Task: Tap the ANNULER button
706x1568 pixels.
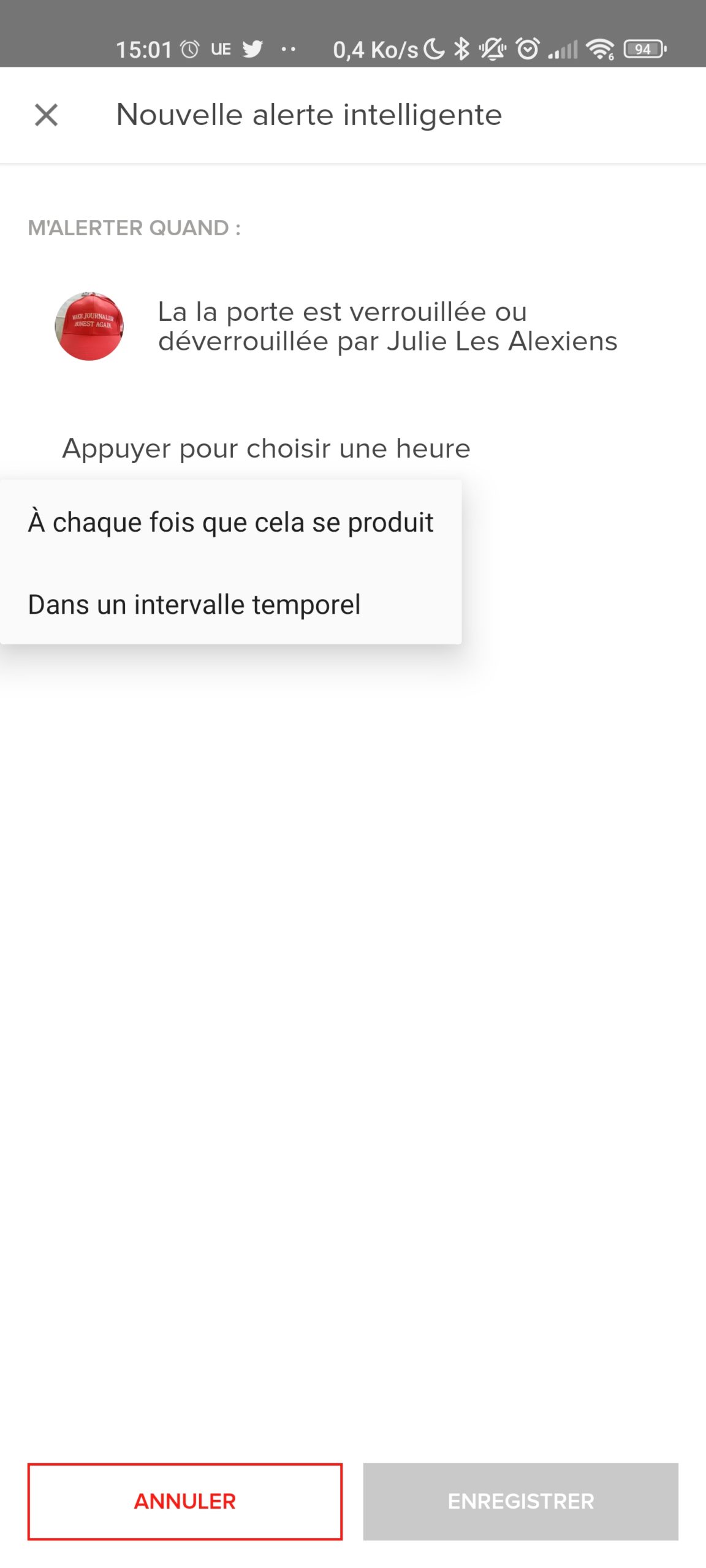Action: point(184,1501)
